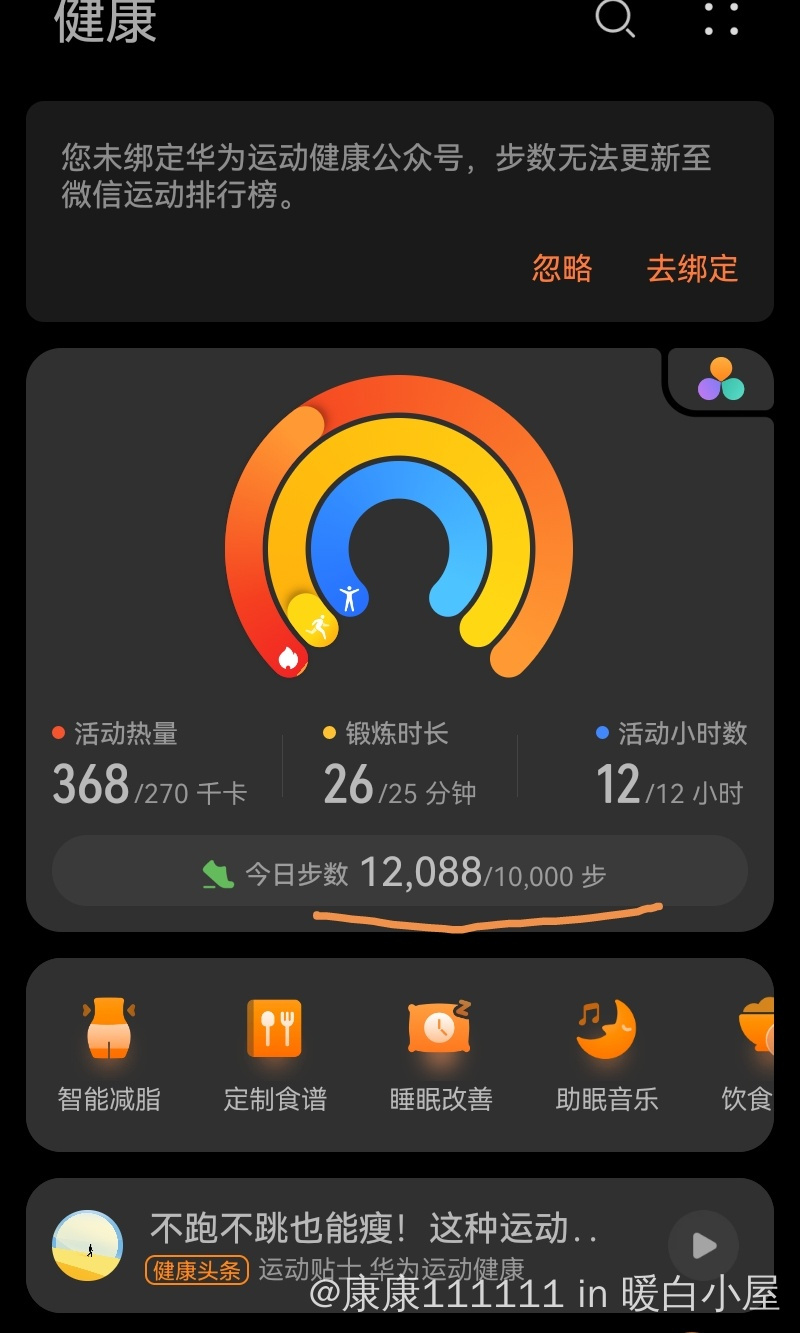Dismiss the binding notice with 忽略

562,268
